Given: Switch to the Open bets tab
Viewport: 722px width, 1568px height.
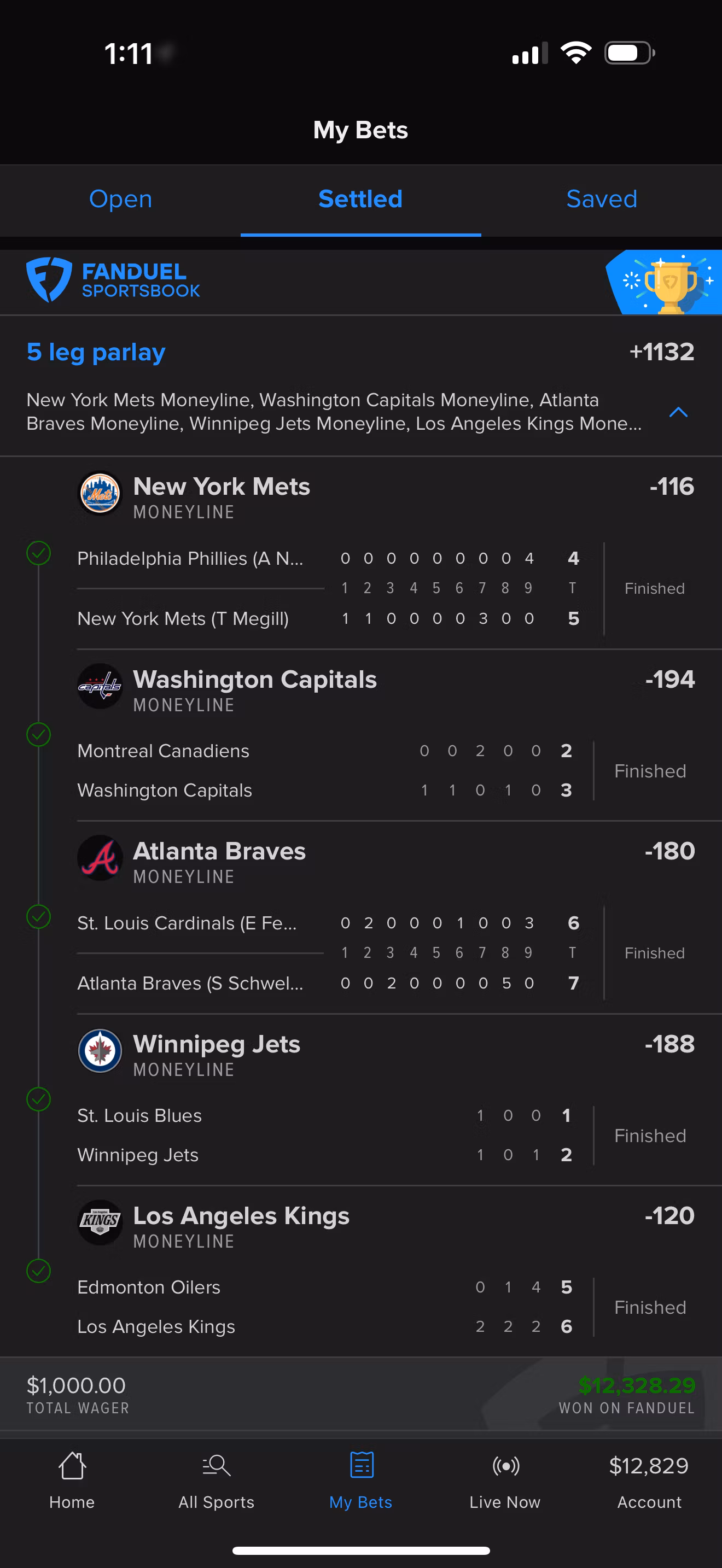Looking at the screenshot, I should 120,199.
